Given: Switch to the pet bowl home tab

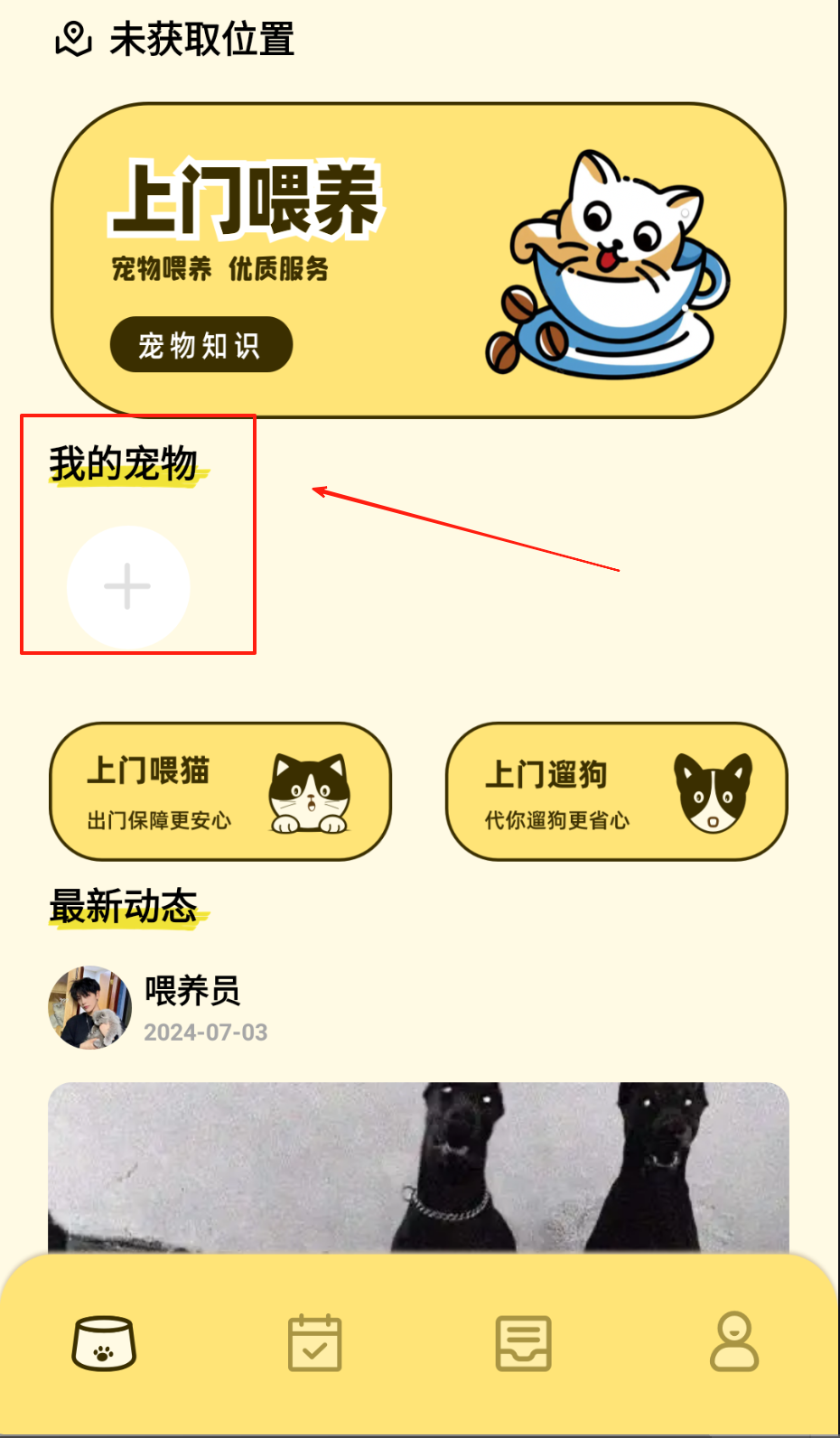Looking at the screenshot, I should pyautogui.click(x=104, y=1343).
